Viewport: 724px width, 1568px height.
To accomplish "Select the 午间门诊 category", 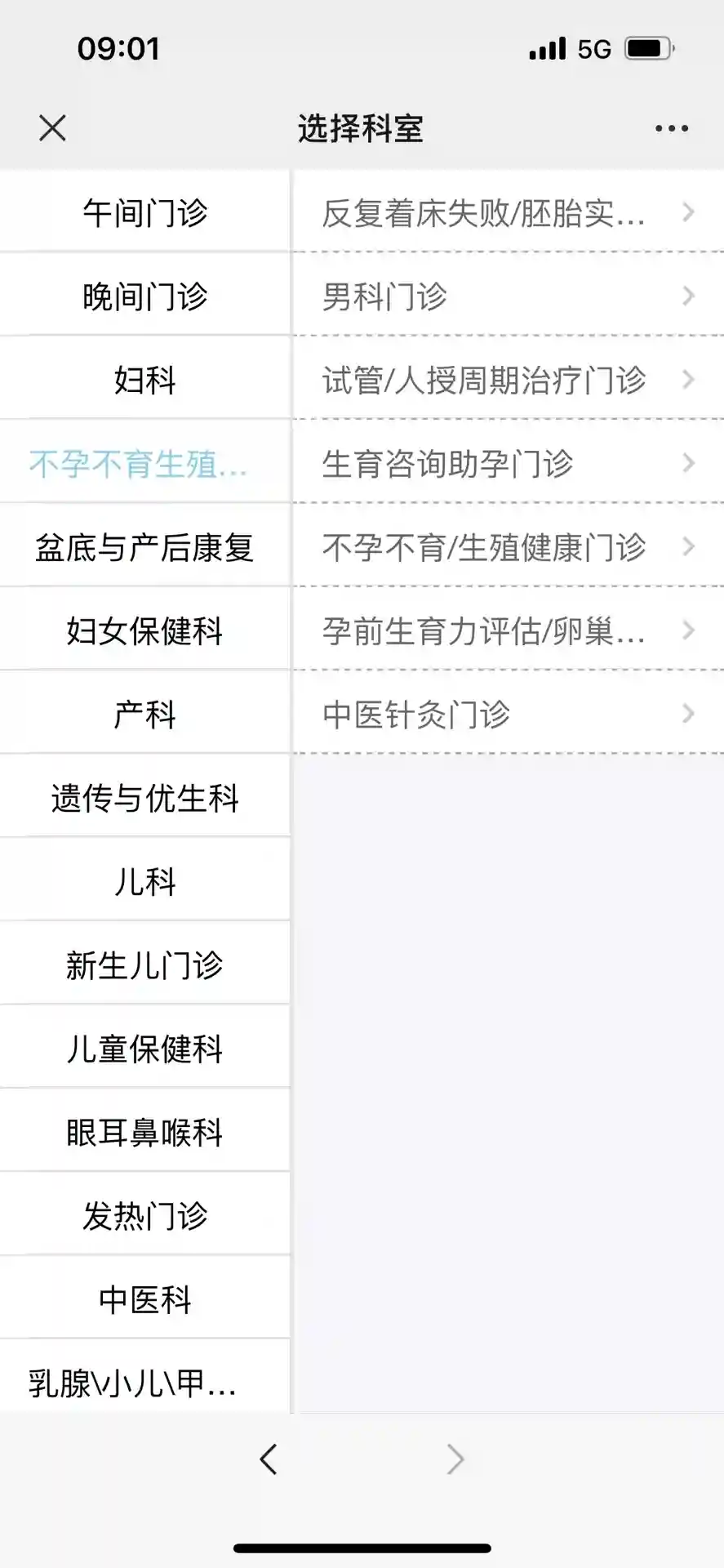I will [144, 212].
